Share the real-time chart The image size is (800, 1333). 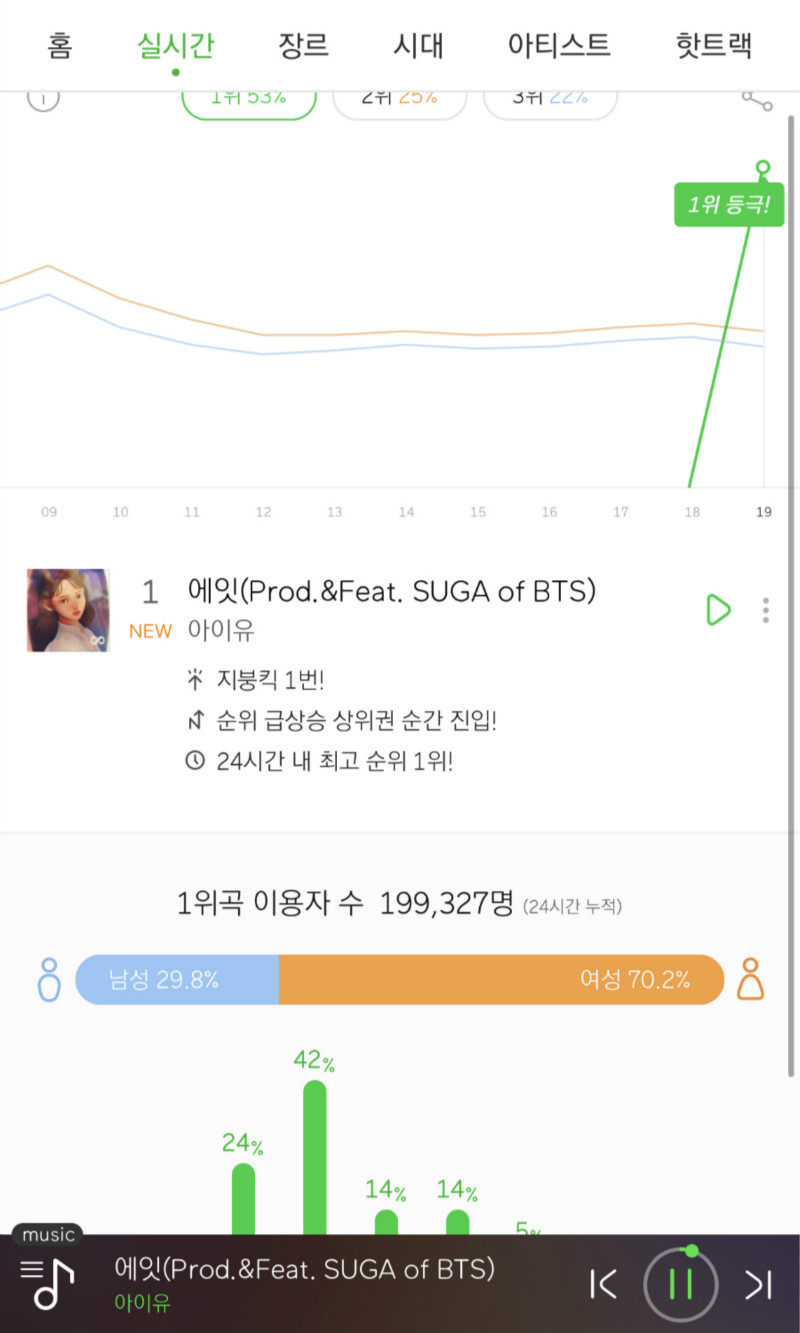click(756, 100)
